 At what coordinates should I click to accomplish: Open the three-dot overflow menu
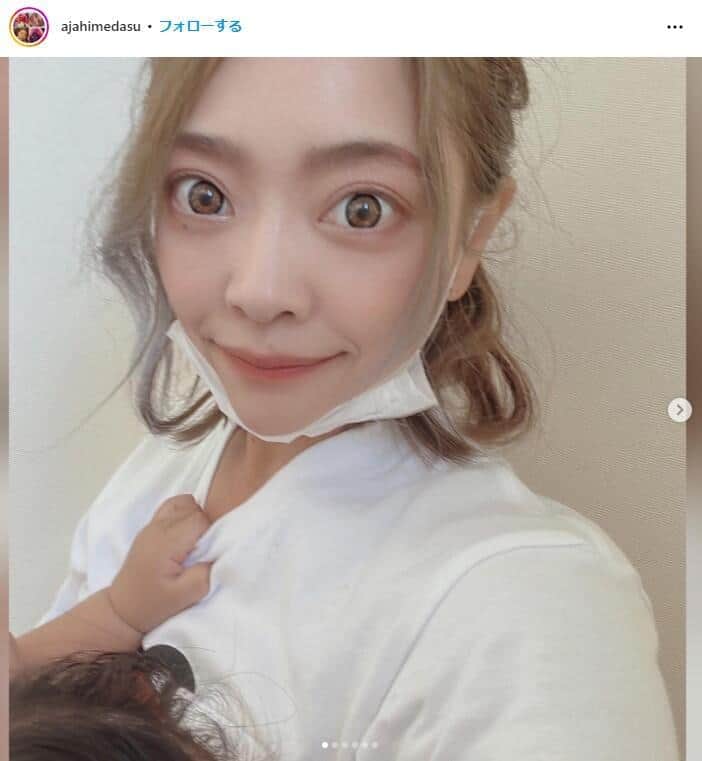click(x=675, y=26)
